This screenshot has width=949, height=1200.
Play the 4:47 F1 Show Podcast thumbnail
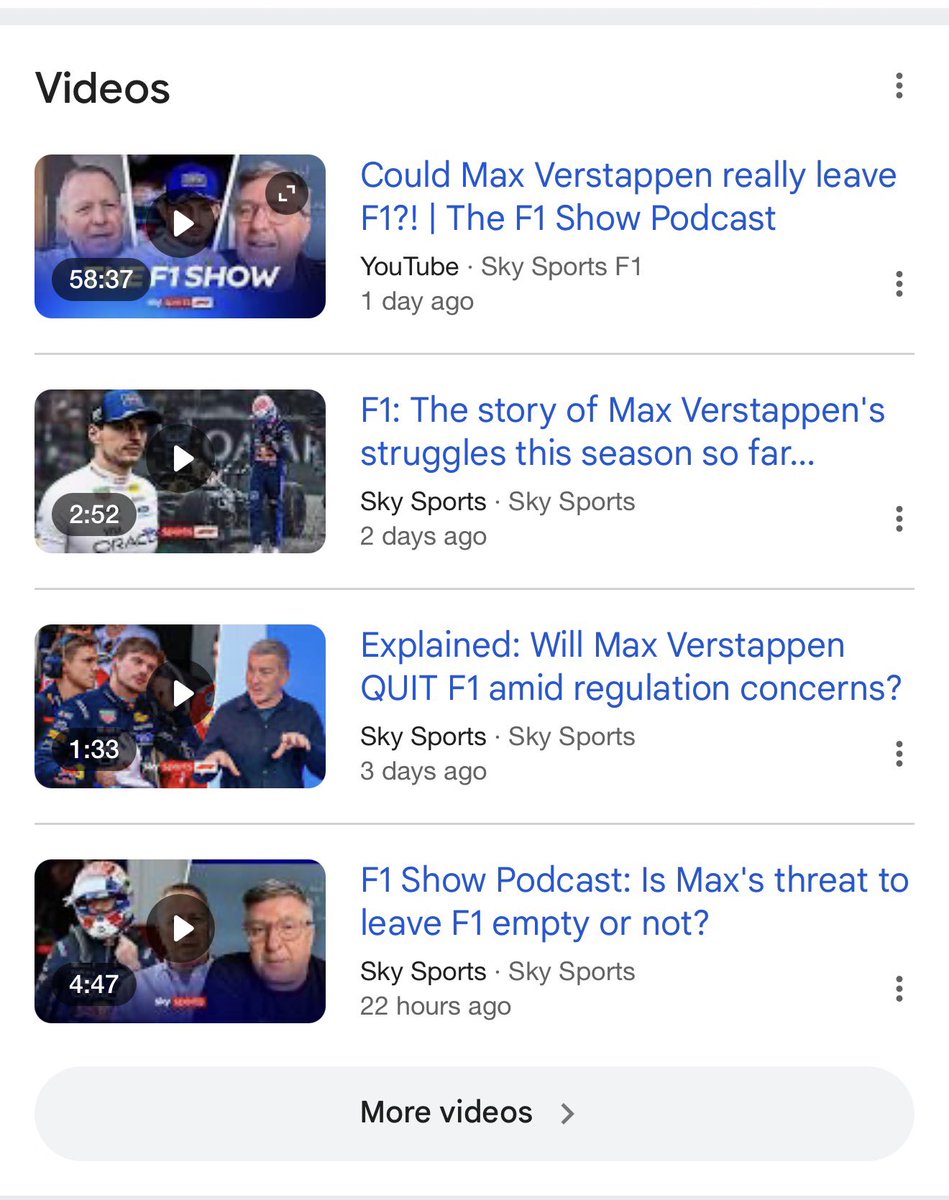[180, 929]
